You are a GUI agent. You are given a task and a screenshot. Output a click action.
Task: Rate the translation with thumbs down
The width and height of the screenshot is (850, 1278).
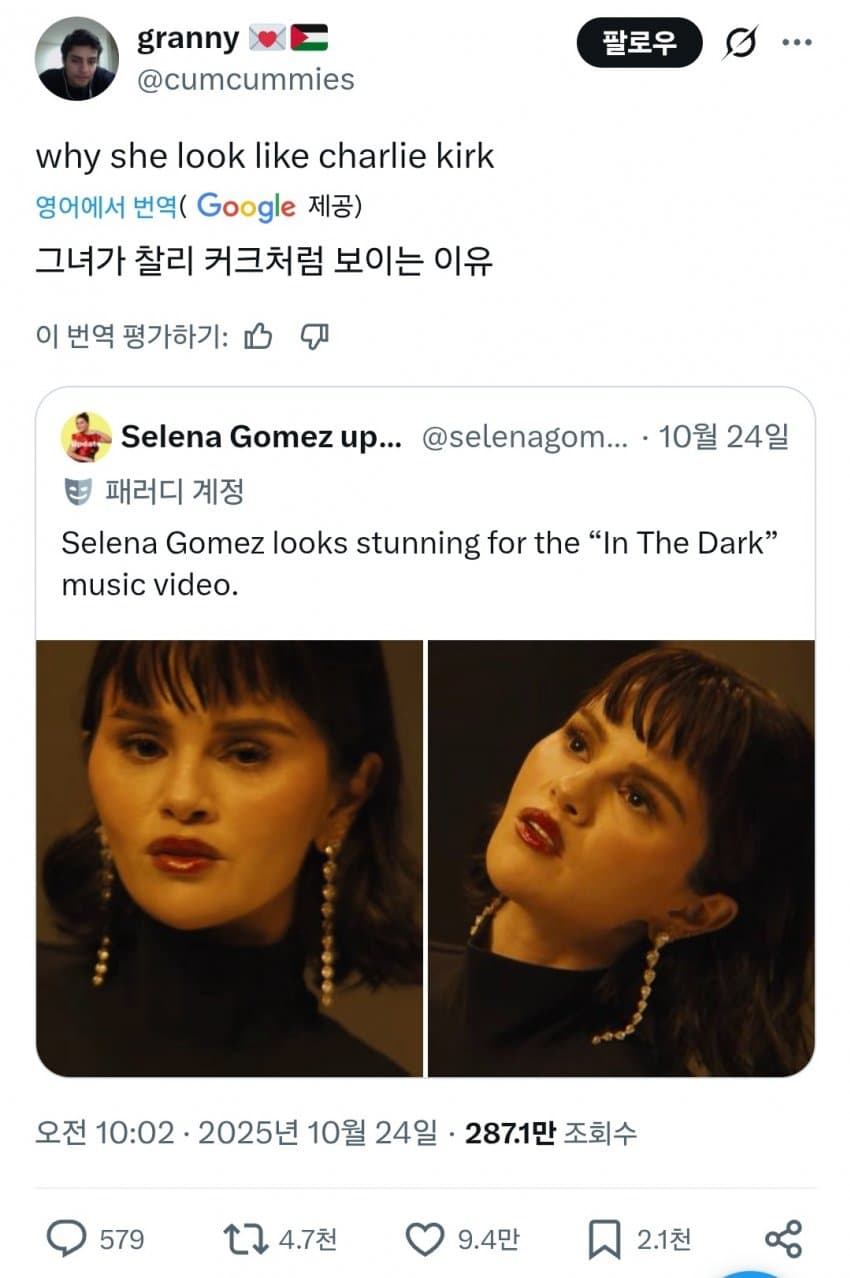(x=315, y=336)
